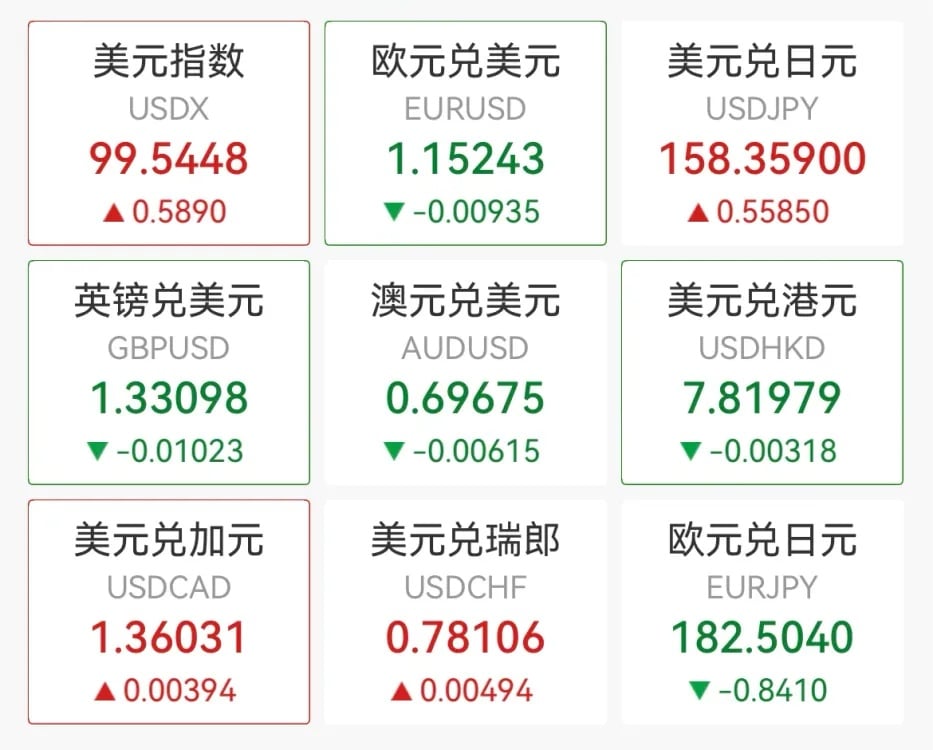Open the EURJPY quote card

tap(762, 611)
